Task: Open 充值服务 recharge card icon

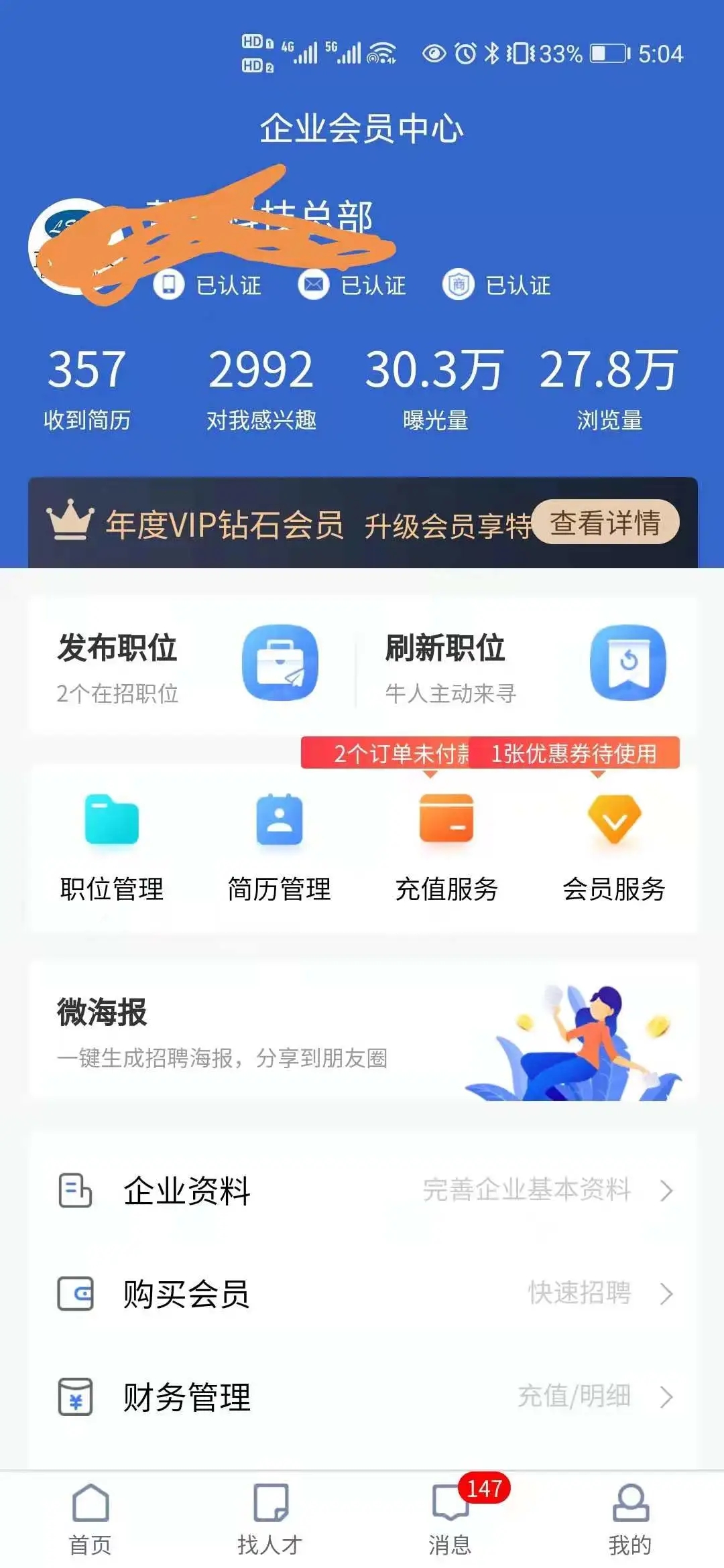Action: pyautogui.click(x=447, y=821)
